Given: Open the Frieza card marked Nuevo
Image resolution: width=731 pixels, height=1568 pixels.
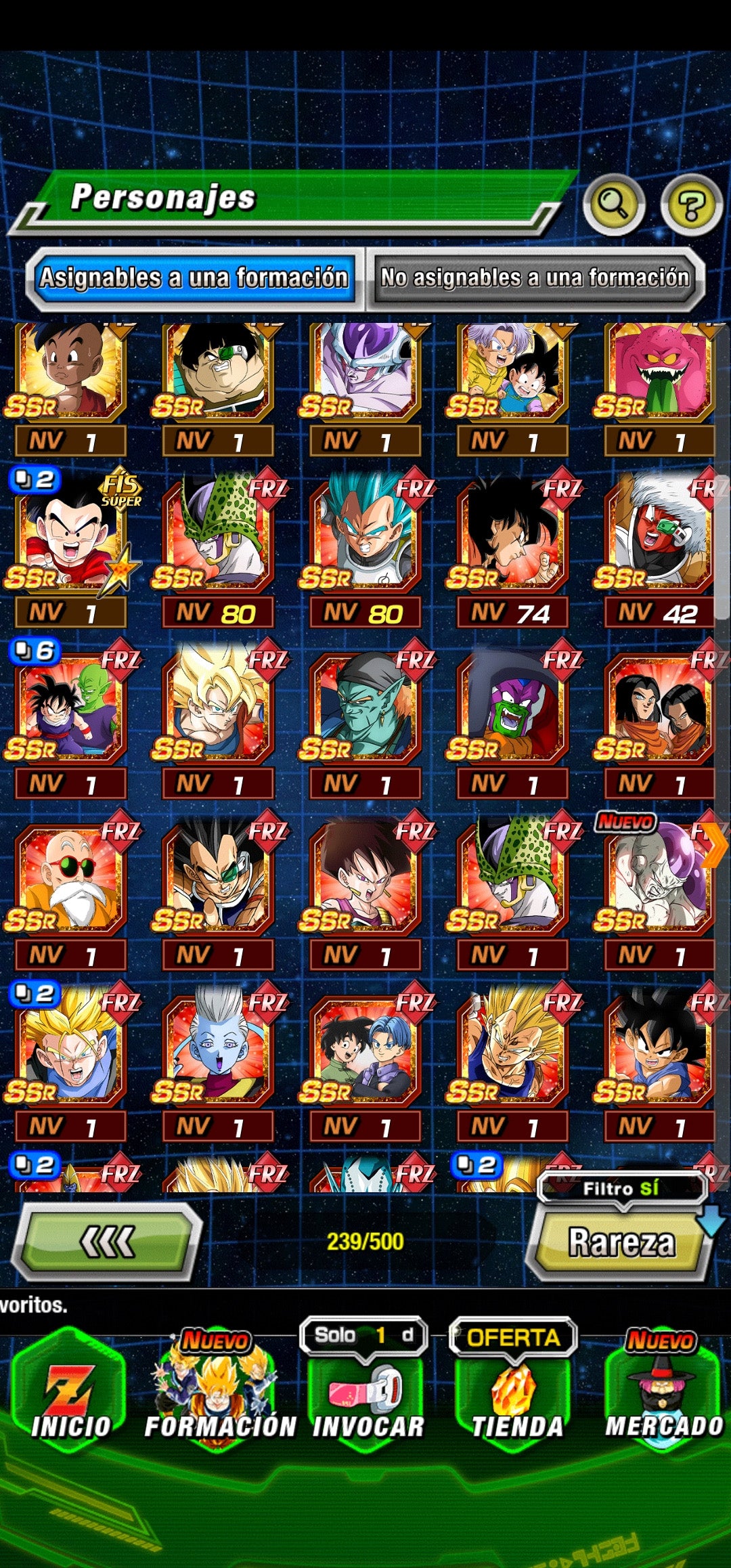Looking at the screenshot, I should click(x=660, y=877).
